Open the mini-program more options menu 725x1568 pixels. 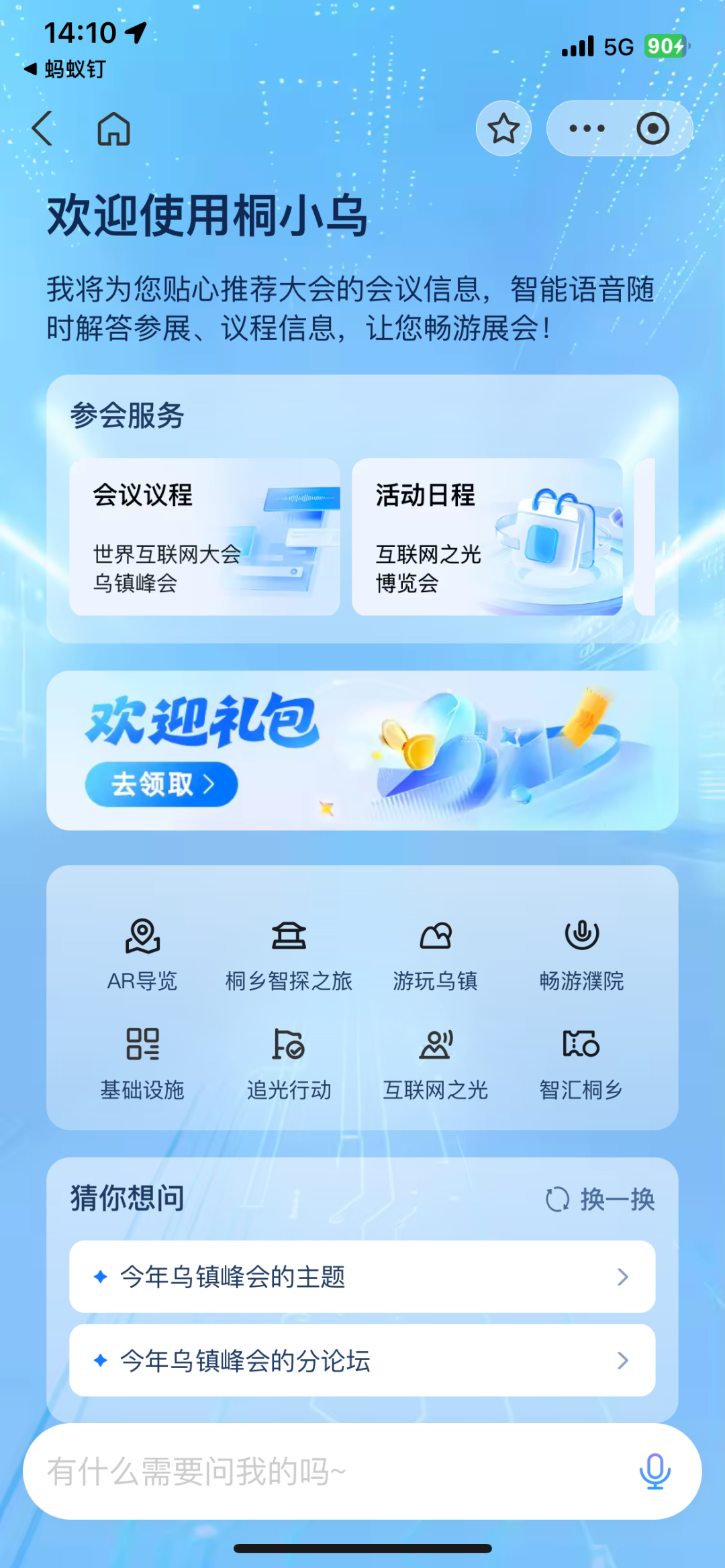(585, 128)
